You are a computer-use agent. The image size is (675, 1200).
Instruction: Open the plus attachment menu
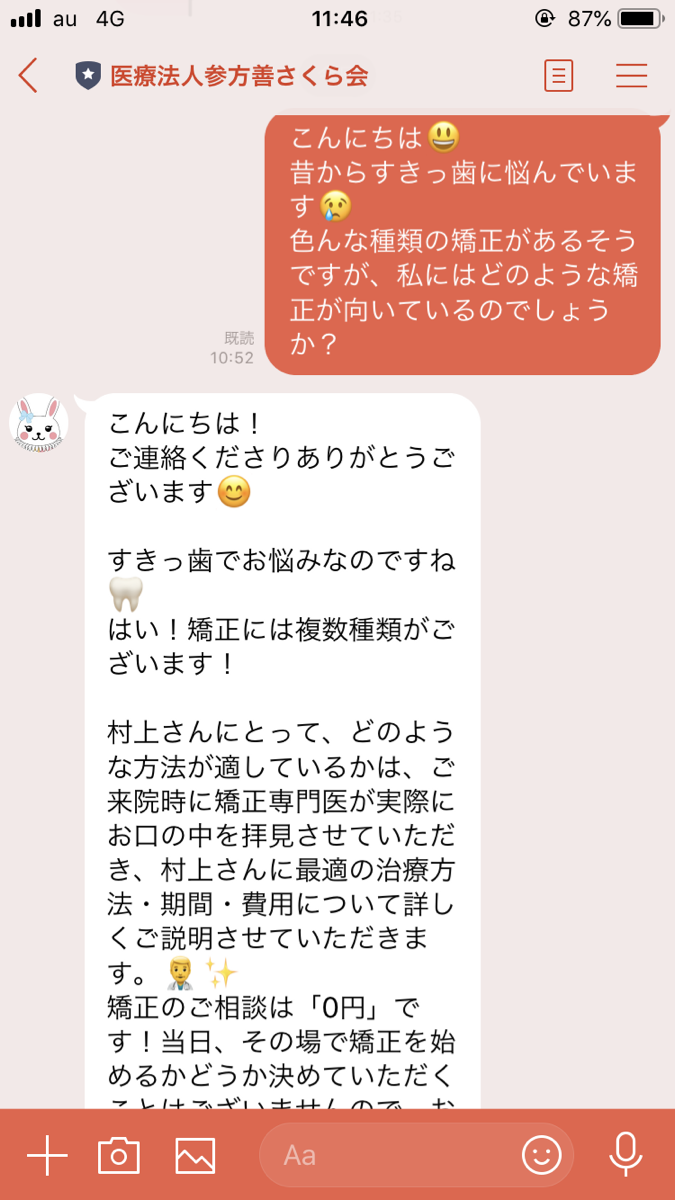pos(46,1155)
